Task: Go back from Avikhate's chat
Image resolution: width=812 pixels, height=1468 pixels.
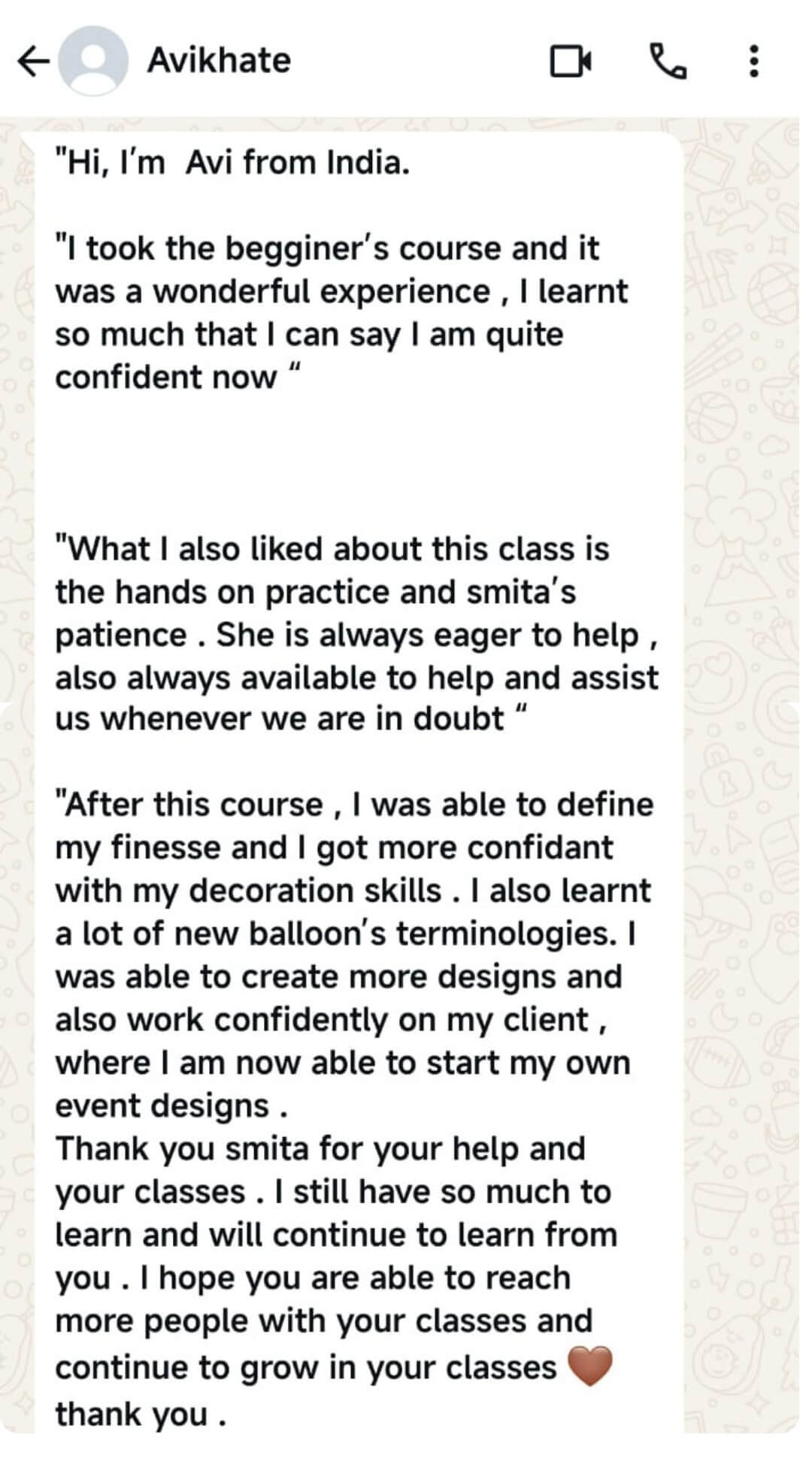Action: pyautogui.click(x=32, y=62)
